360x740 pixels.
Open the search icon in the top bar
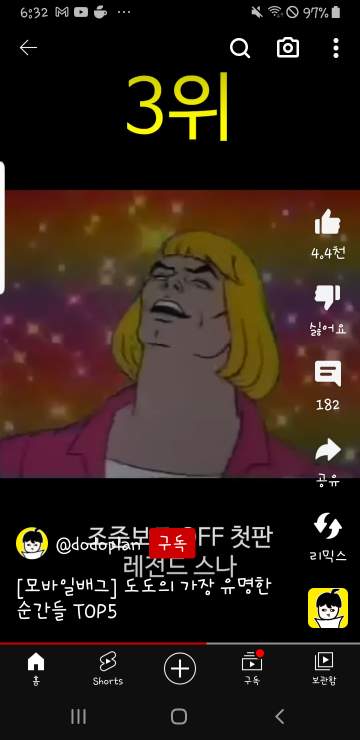click(x=240, y=48)
